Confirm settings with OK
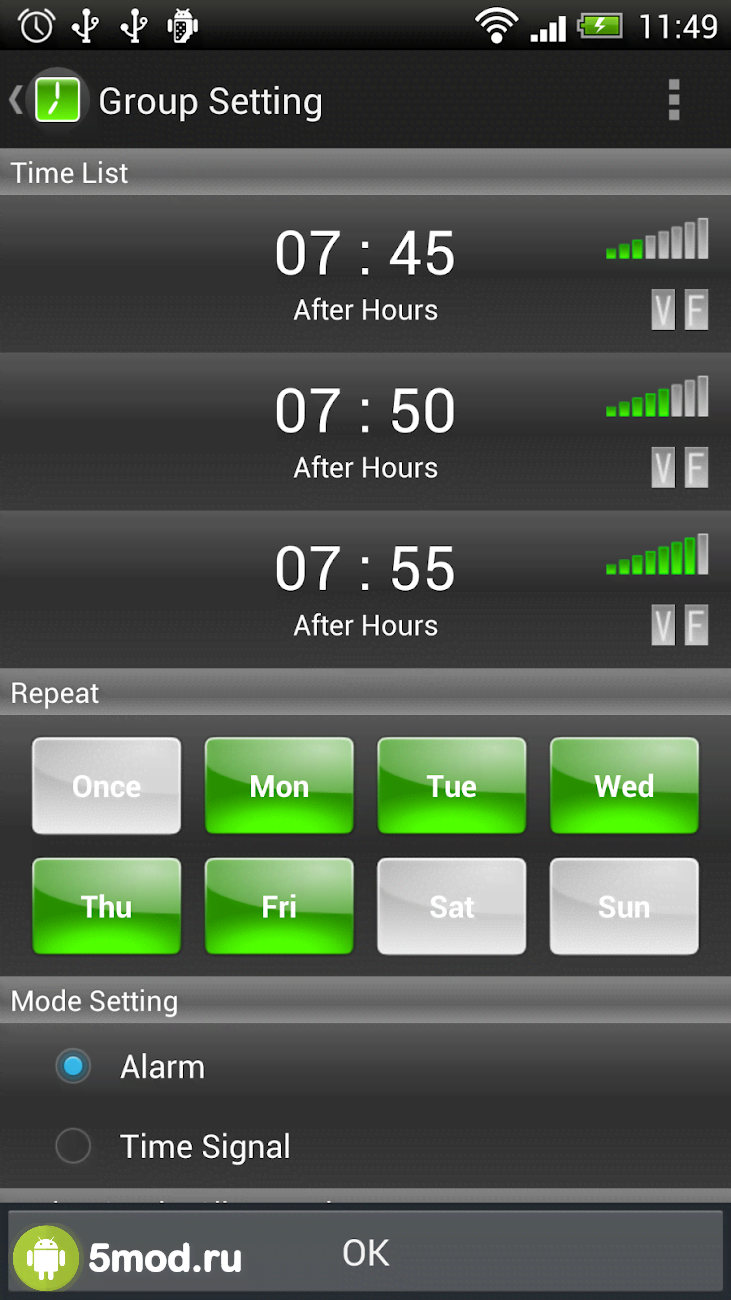This screenshot has height=1300, width=731. pos(366,1253)
